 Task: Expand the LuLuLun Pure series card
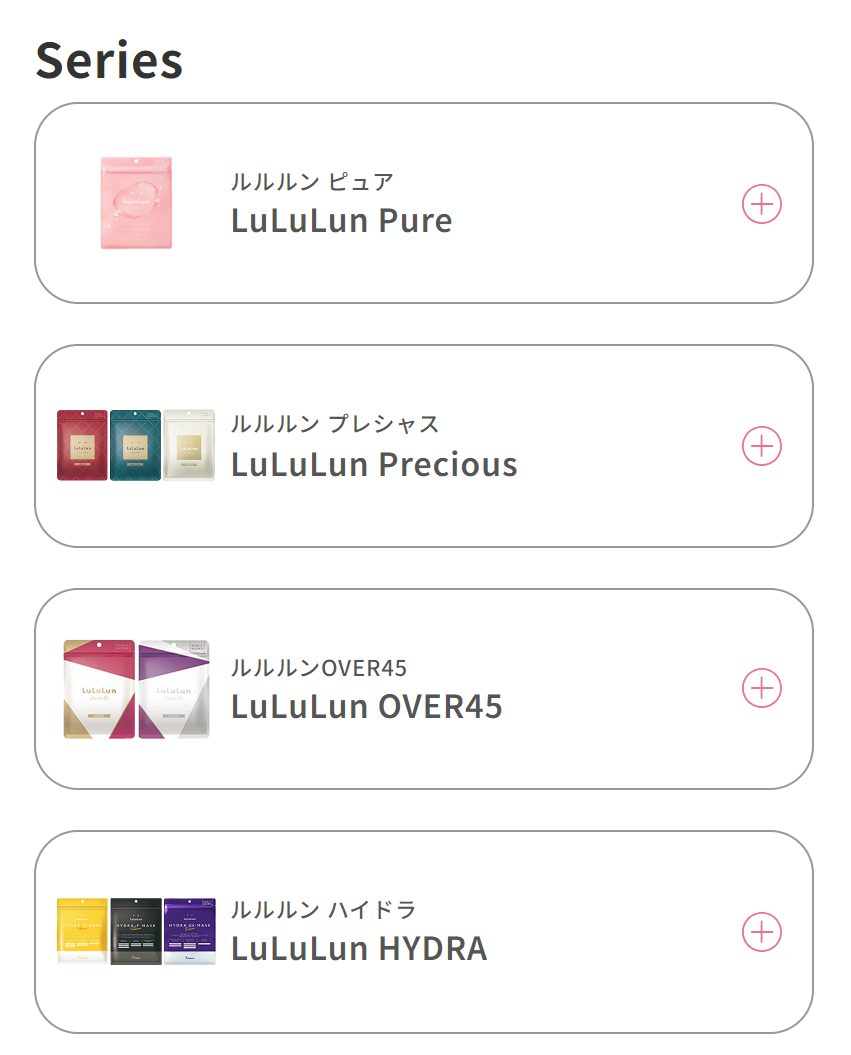click(761, 204)
